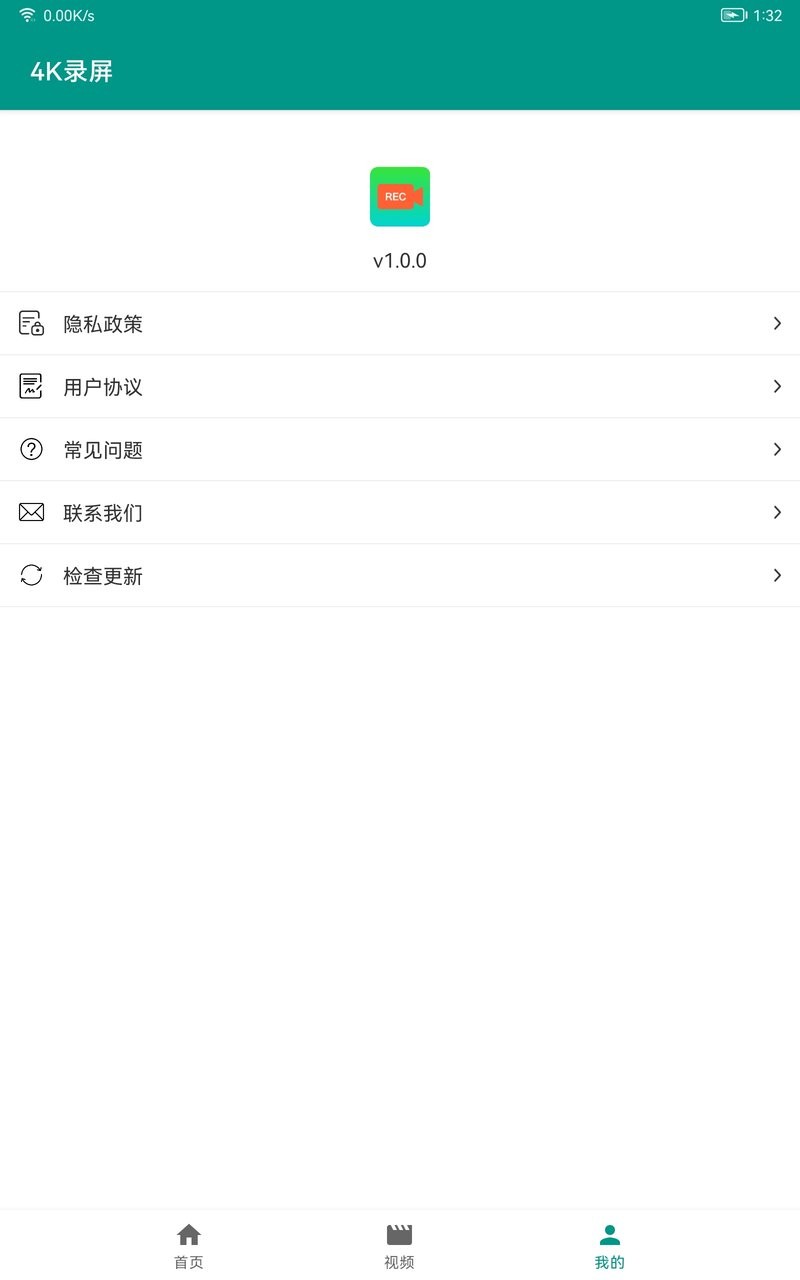
Task: Expand the 用户协议 chevron arrow
Action: tap(777, 386)
